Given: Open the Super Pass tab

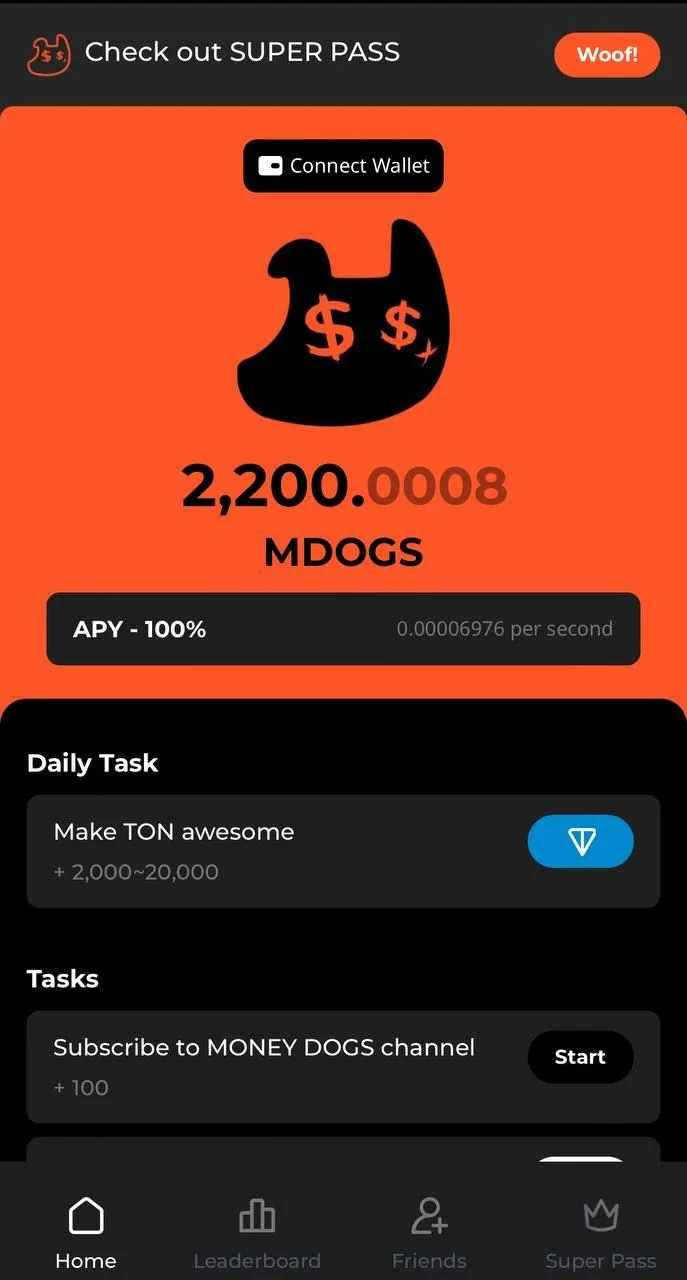Looking at the screenshot, I should 601,1233.
